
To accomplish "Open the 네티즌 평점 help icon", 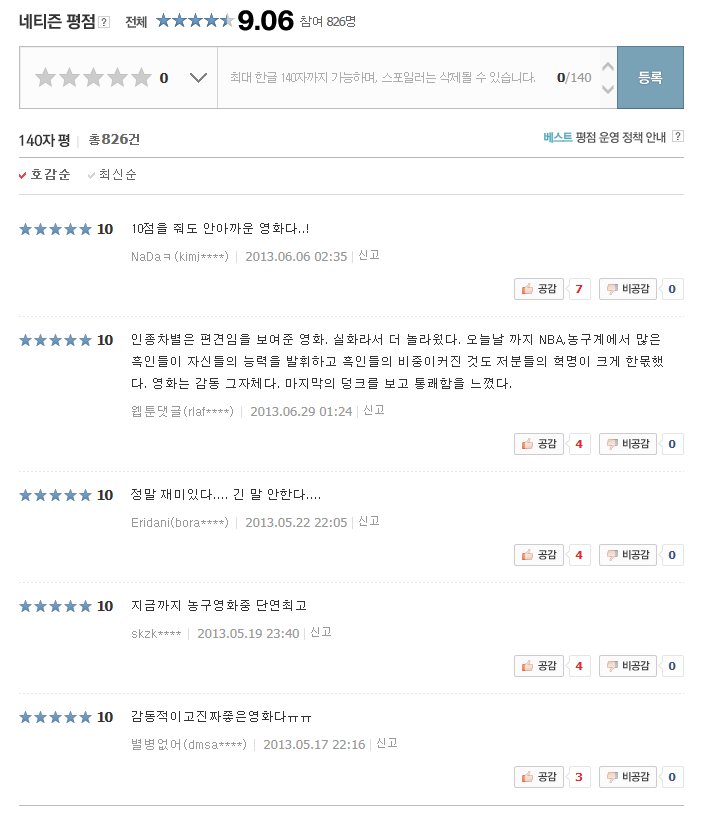I will pyautogui.click(x=104, y=22).
